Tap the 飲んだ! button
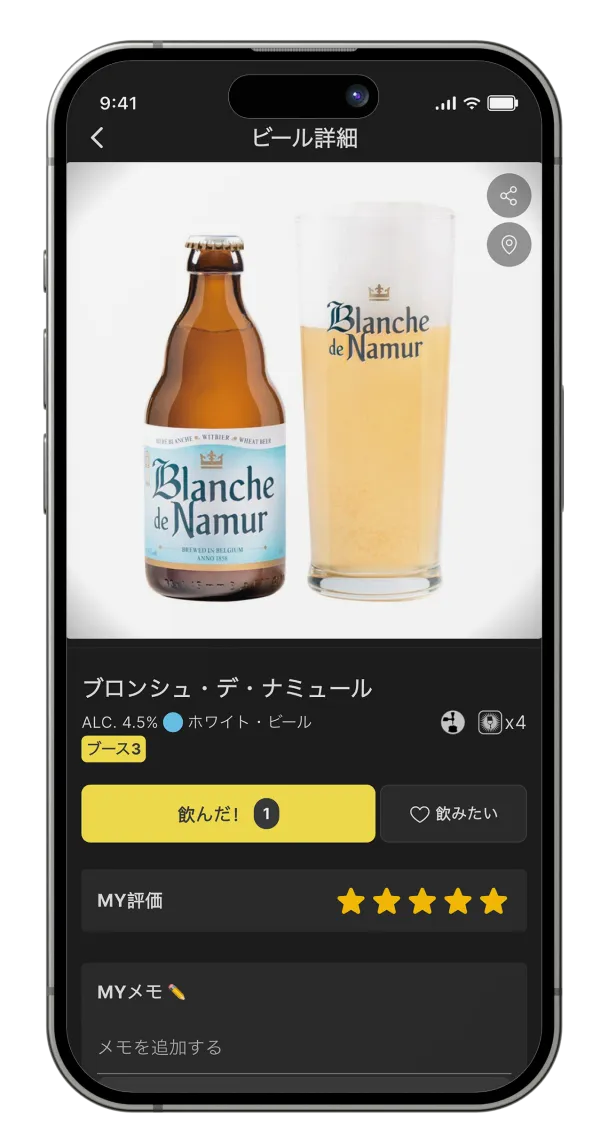Screen dimensions: 600x1133 [228, 814]
